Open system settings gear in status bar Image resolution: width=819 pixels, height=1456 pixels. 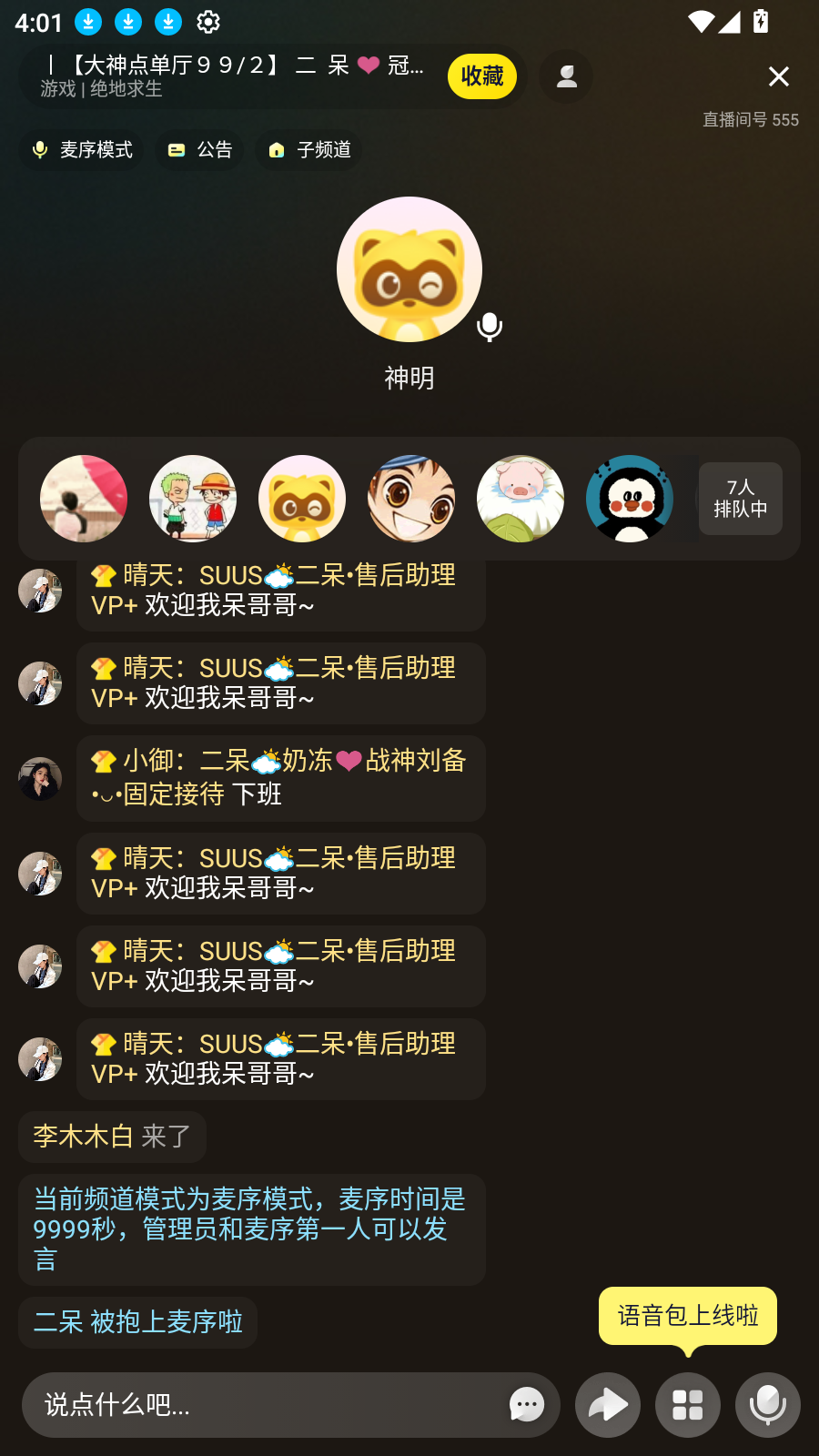pos(207,22)
